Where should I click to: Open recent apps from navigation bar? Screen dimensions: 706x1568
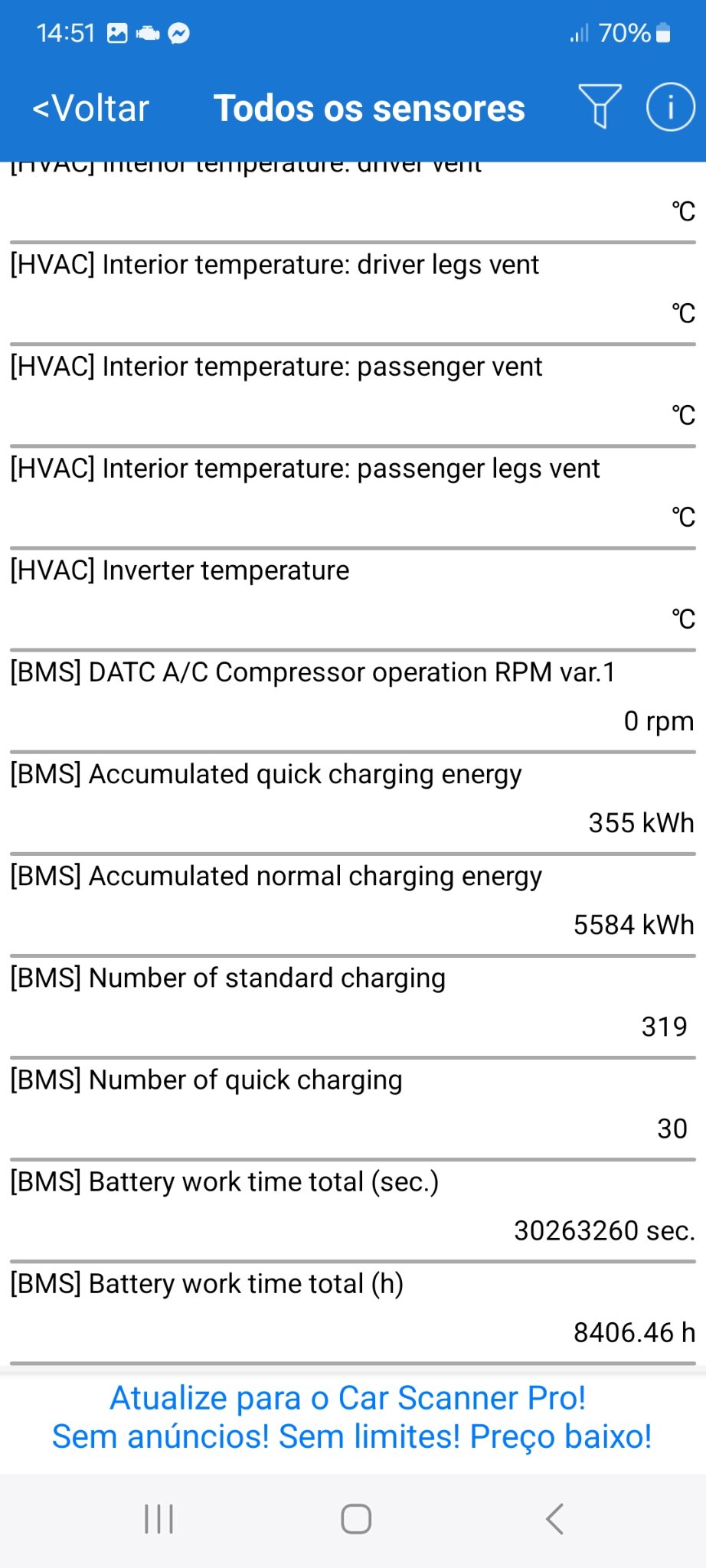(159, 1519)
